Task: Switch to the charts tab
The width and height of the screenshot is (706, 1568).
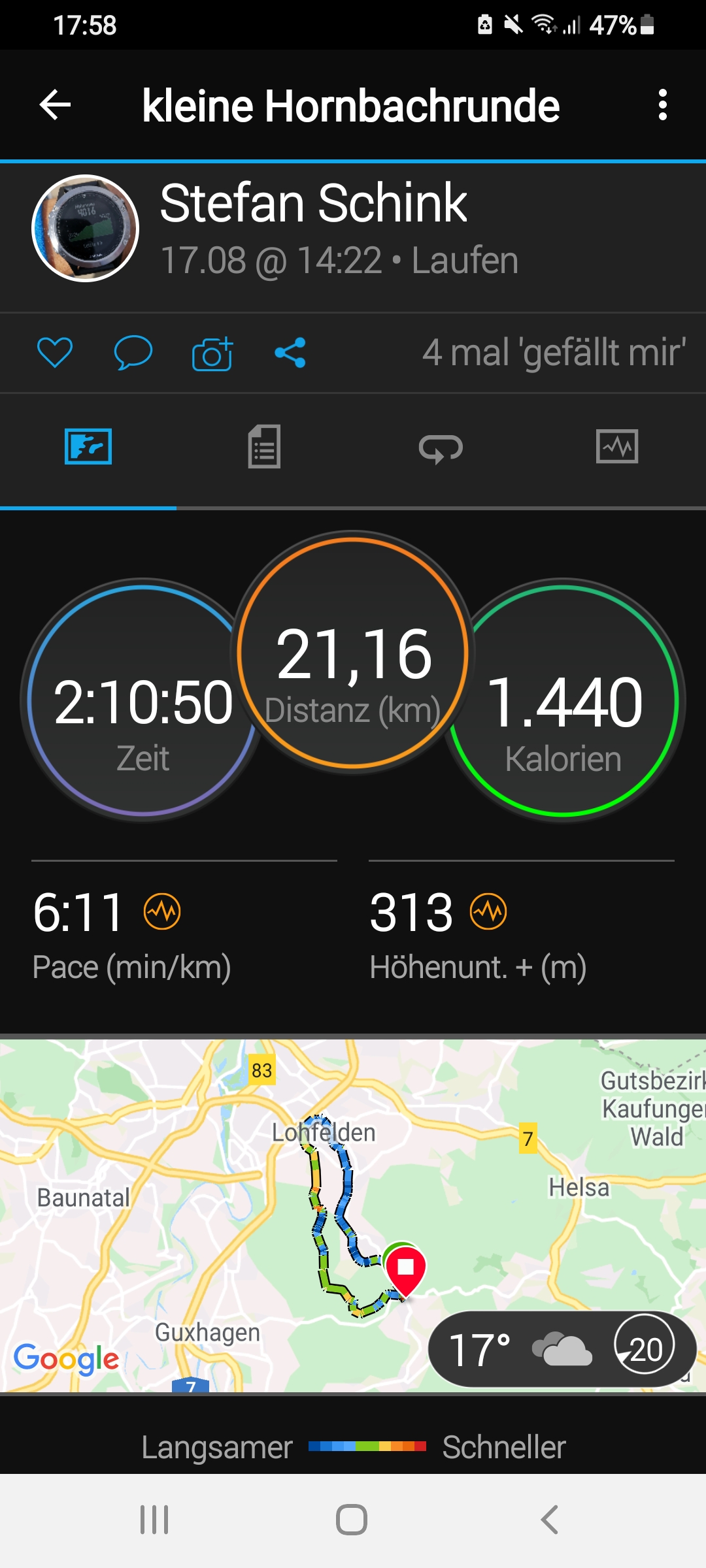Action: [617, 447]
